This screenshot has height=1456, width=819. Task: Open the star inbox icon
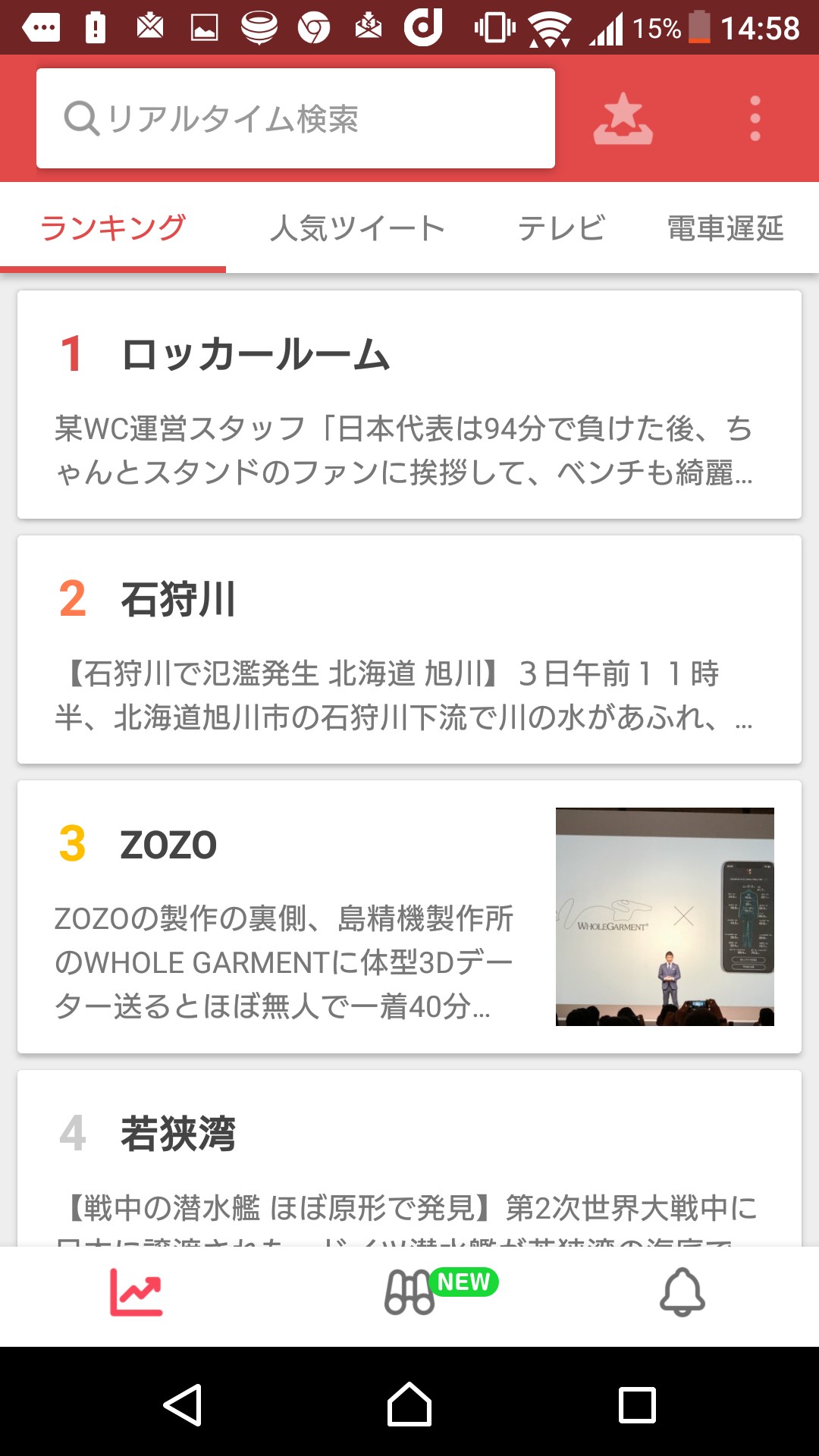623,118
